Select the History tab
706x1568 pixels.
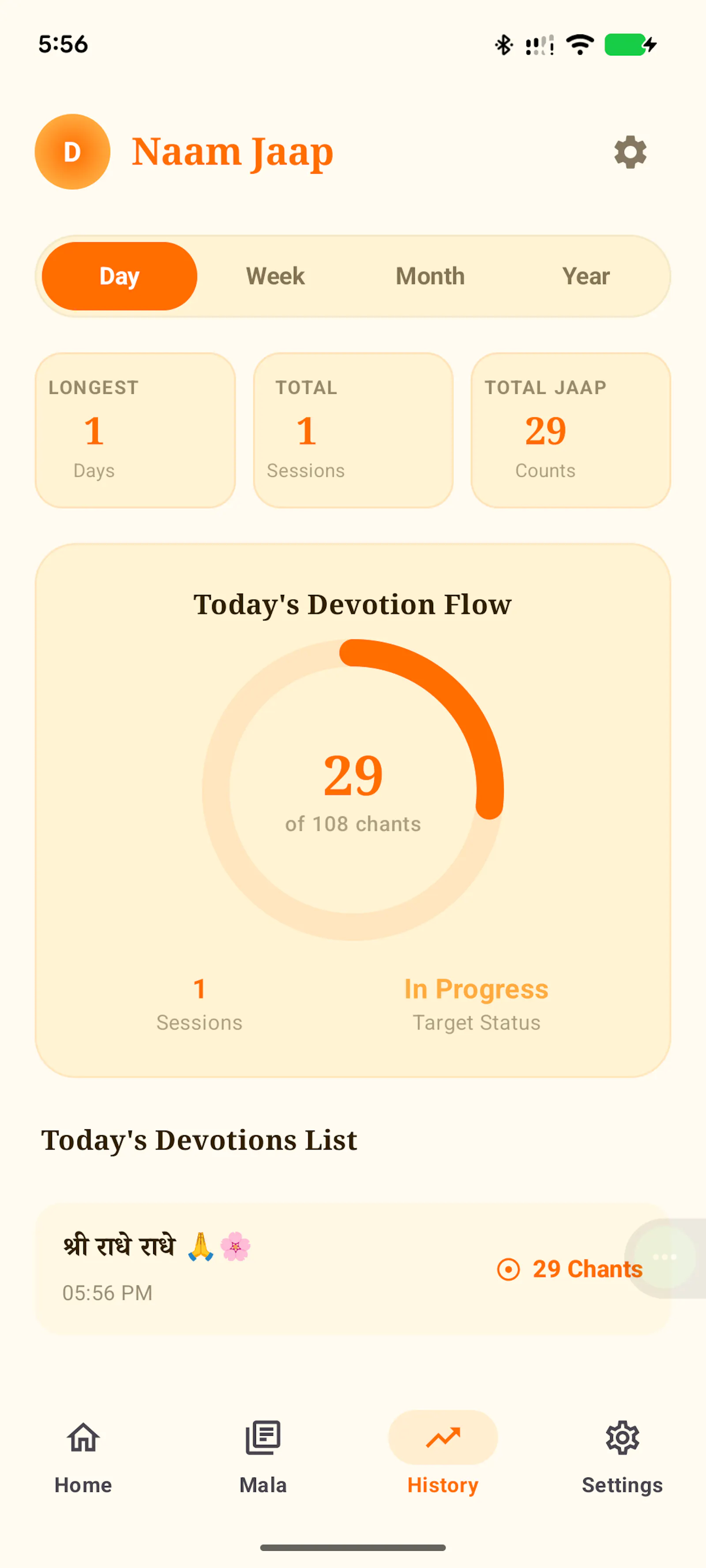[x=443, y=1457]
